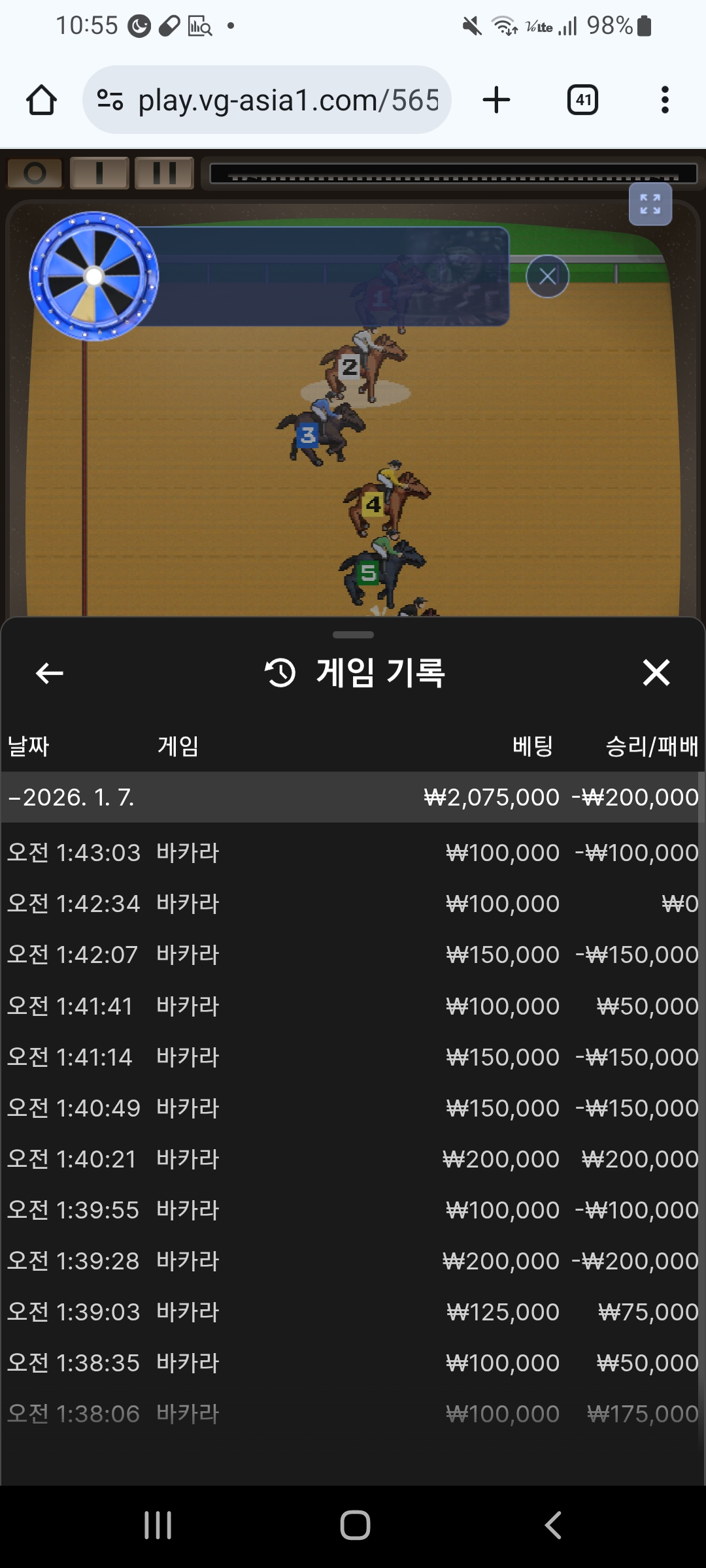Open the browser address bar
This screenshot has height=1568, width=706.
[x=267, y=100]
